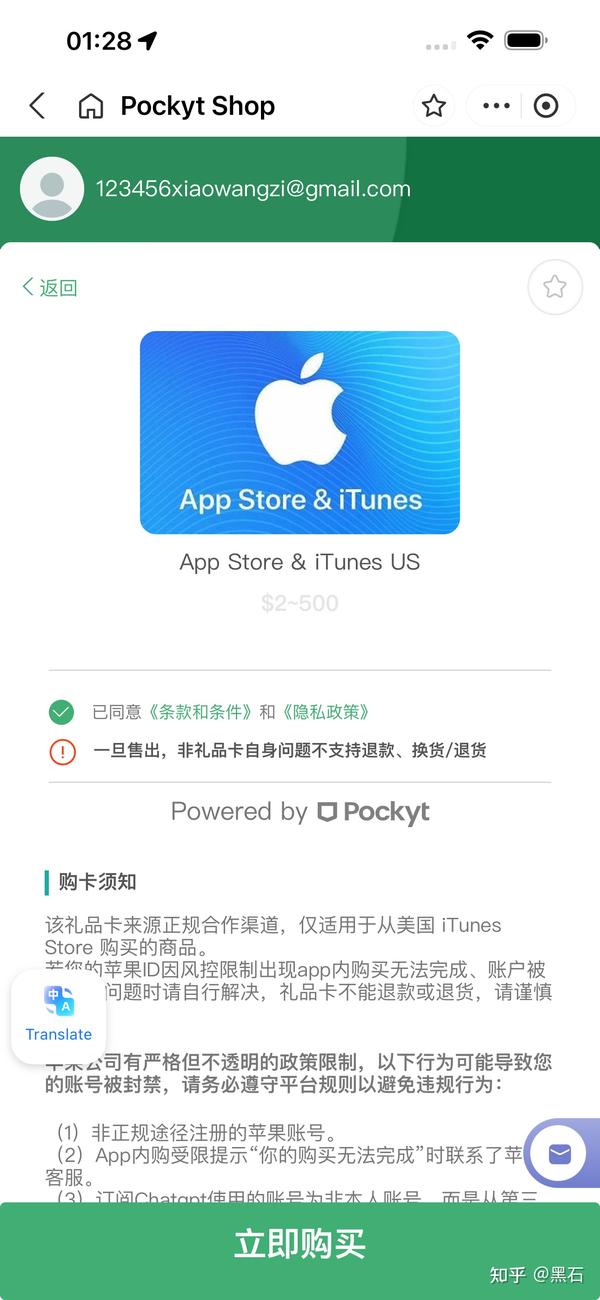This screenshot has height=1300, width=600.
Task: Open the three-dot overflow menu
Action: tap(496, 106)
